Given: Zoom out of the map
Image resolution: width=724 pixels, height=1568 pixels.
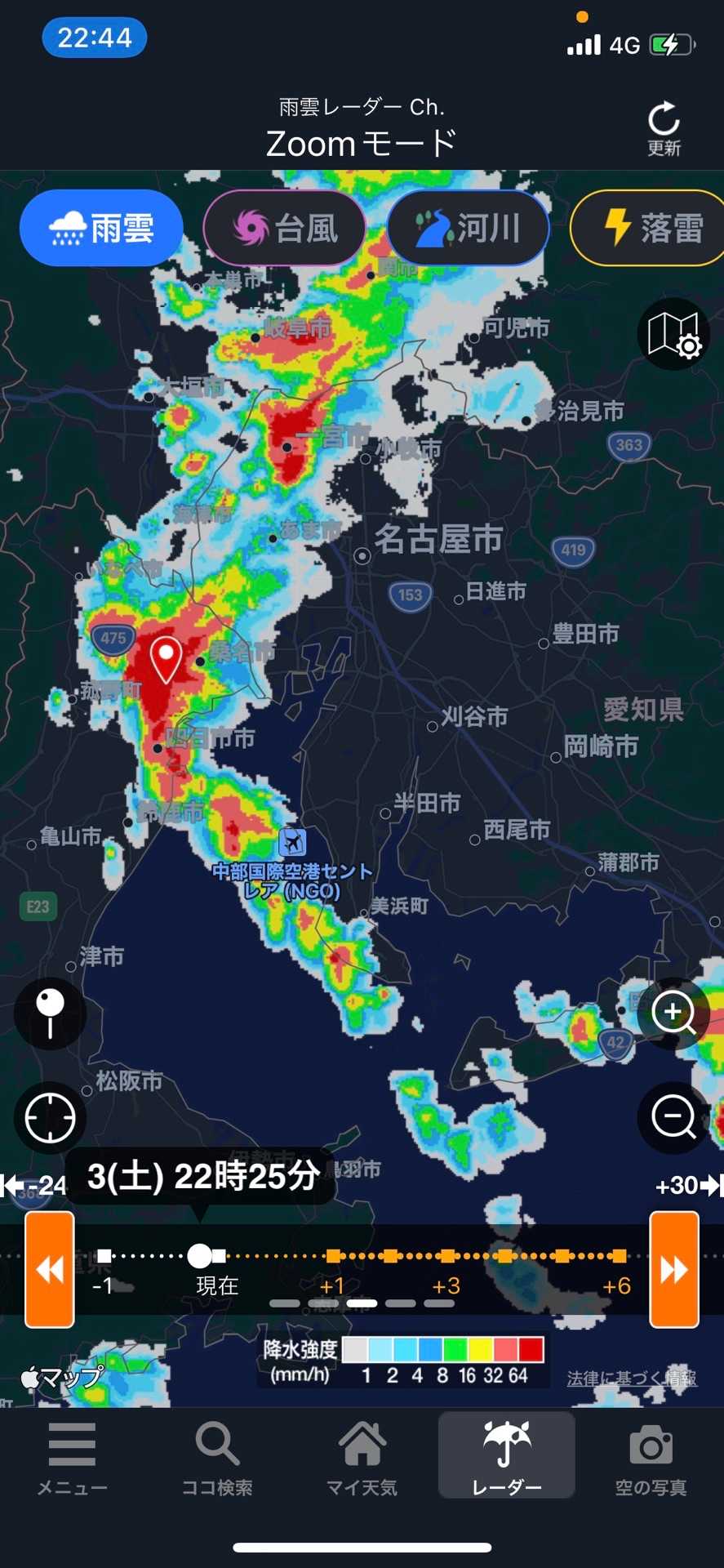Looking at the screenshot, I should point(673,1116).
